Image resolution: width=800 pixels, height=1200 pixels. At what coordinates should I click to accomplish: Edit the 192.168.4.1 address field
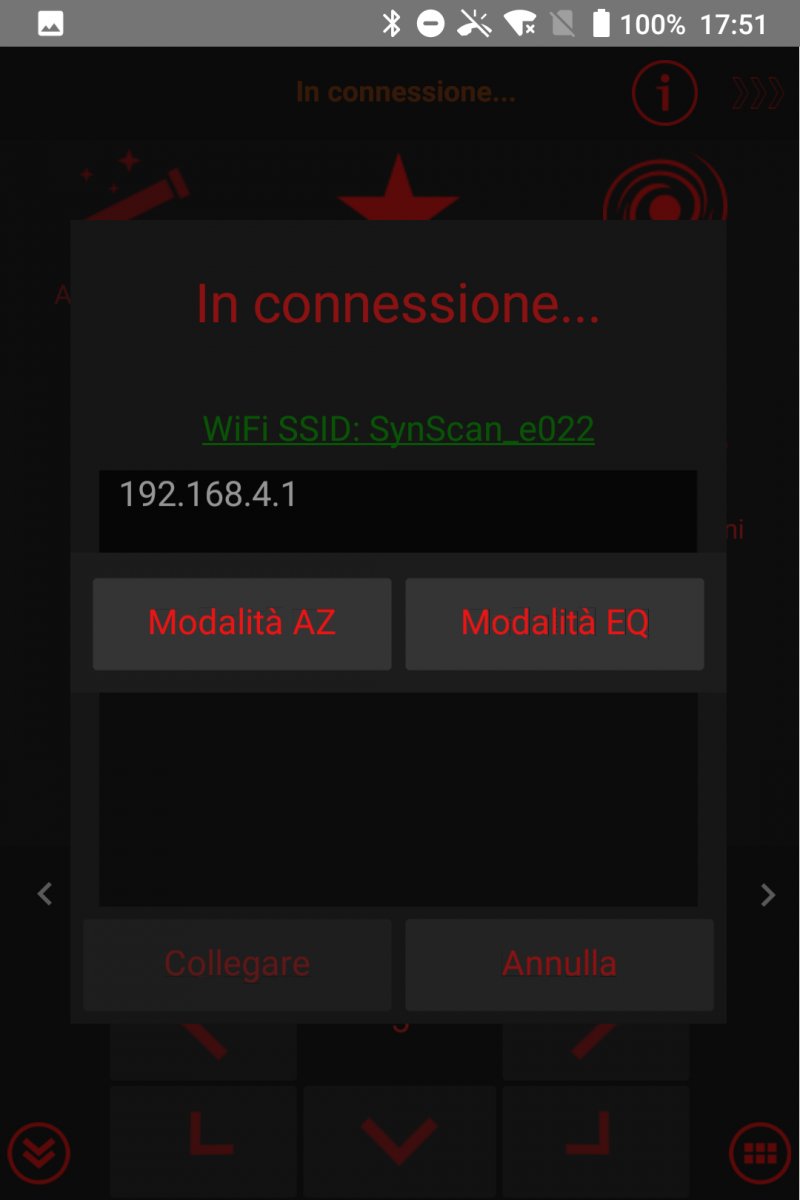(398, 509)
